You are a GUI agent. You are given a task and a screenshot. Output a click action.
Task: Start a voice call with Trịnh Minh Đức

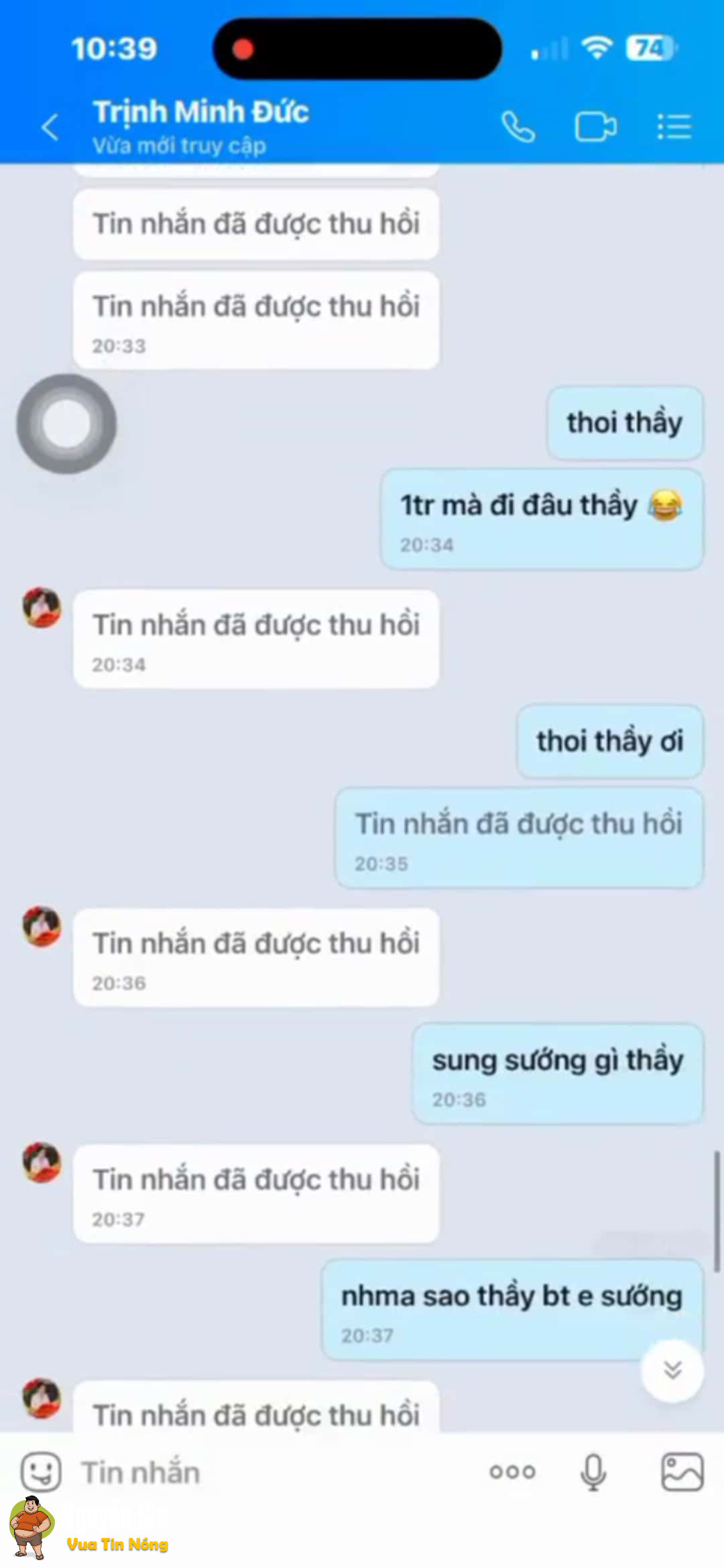518,127
